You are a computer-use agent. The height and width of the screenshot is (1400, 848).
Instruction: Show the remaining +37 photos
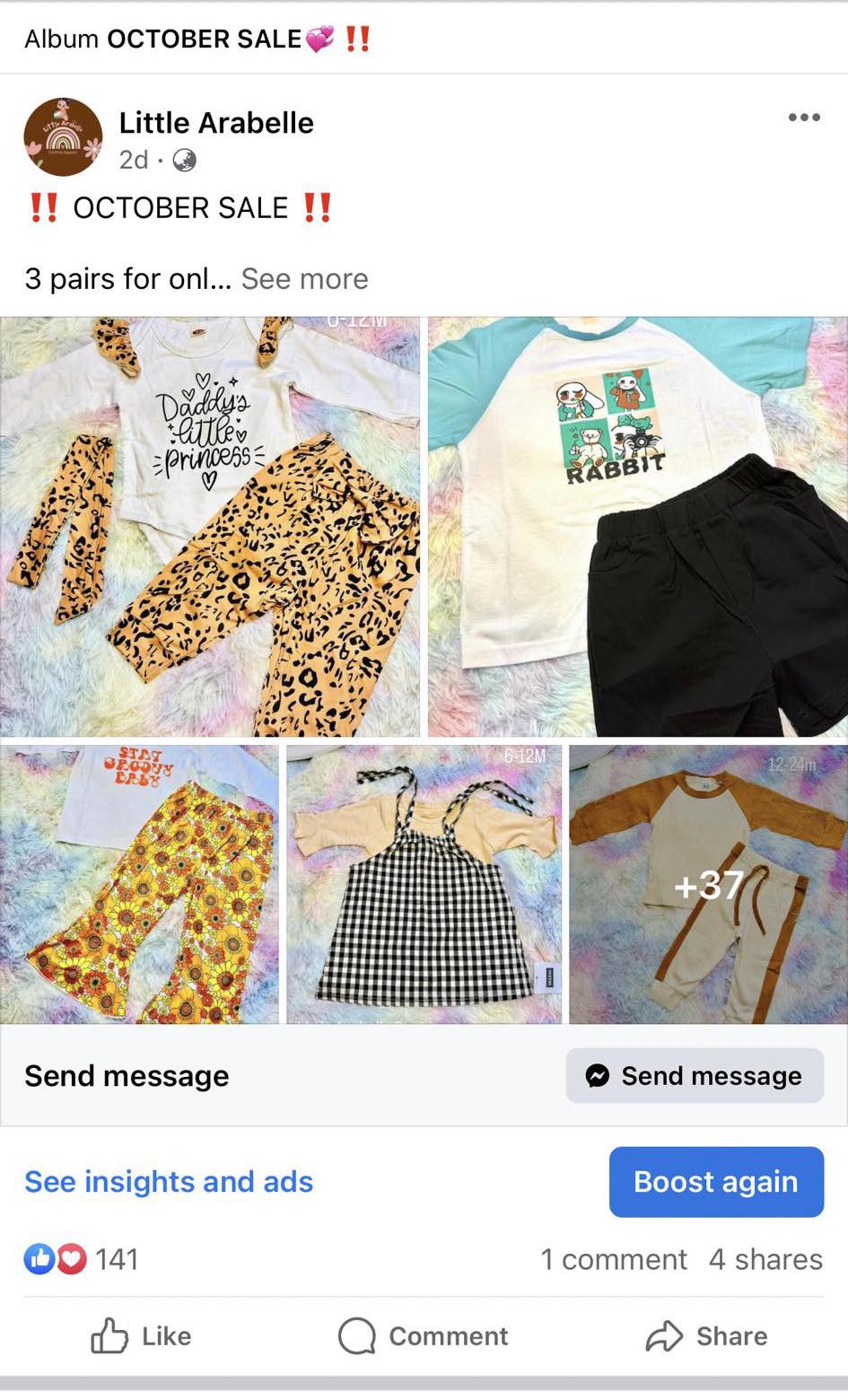pos(708,885)
